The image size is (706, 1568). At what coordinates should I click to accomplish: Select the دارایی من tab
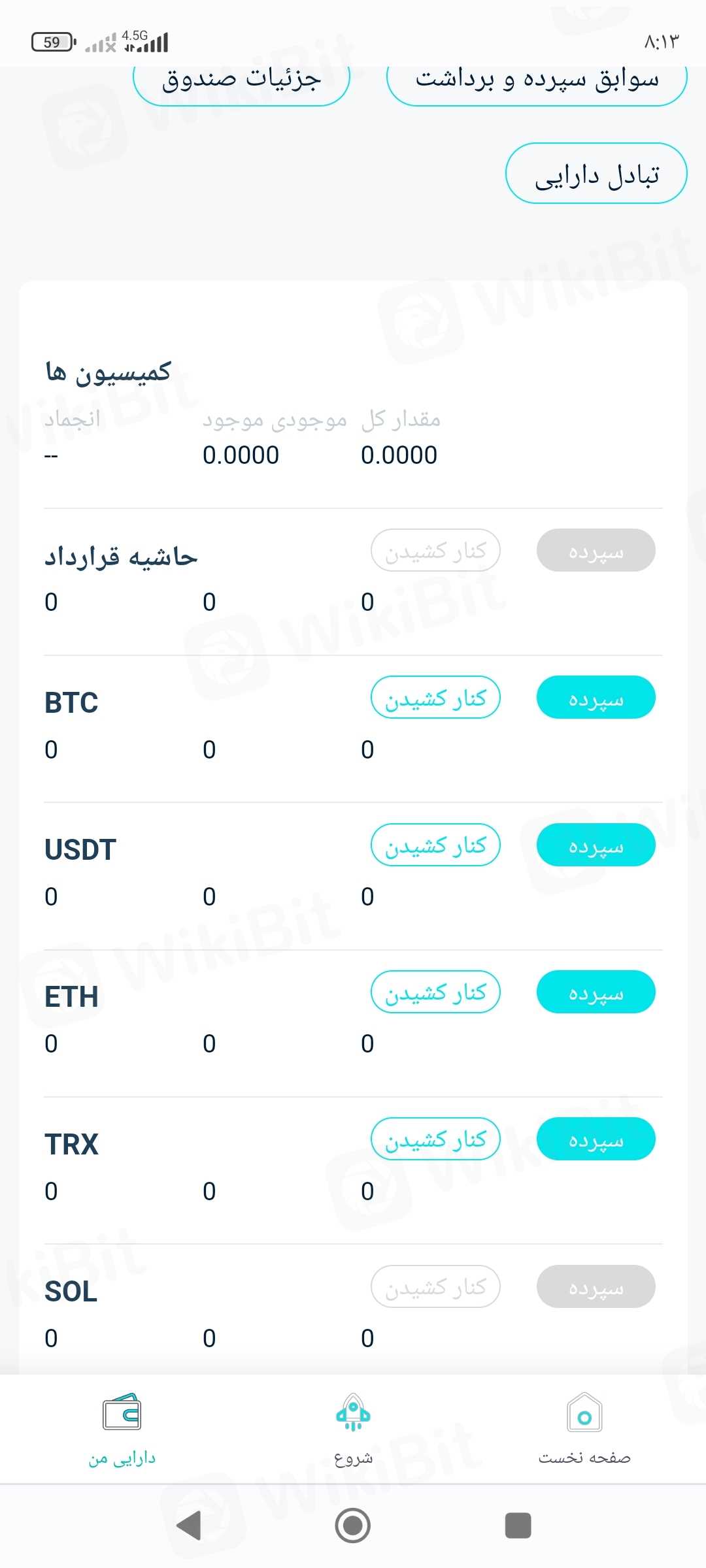click(122, 1429)
